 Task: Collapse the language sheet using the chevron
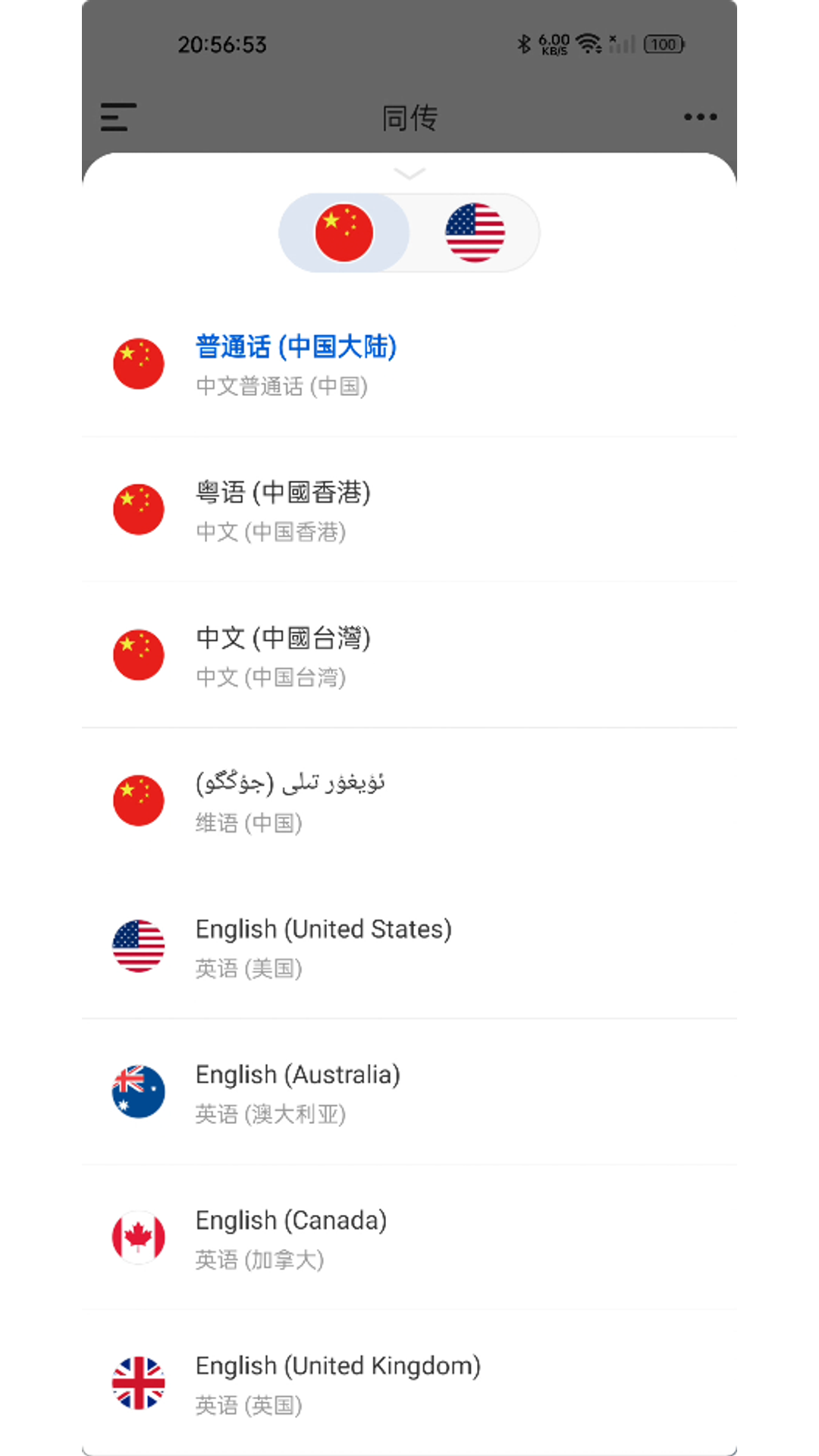tap(409, 174)
